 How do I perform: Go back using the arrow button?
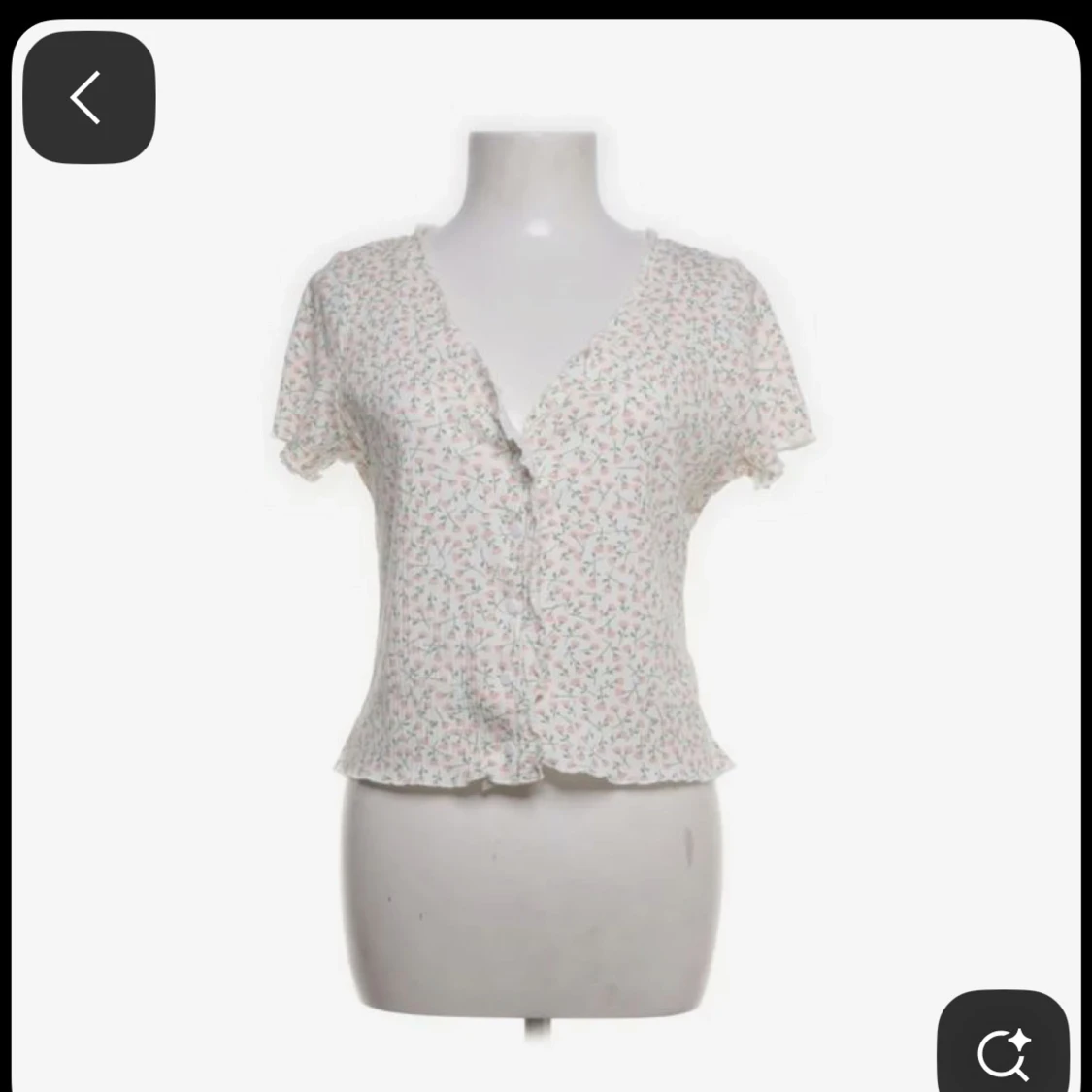(x=88, y=97)
